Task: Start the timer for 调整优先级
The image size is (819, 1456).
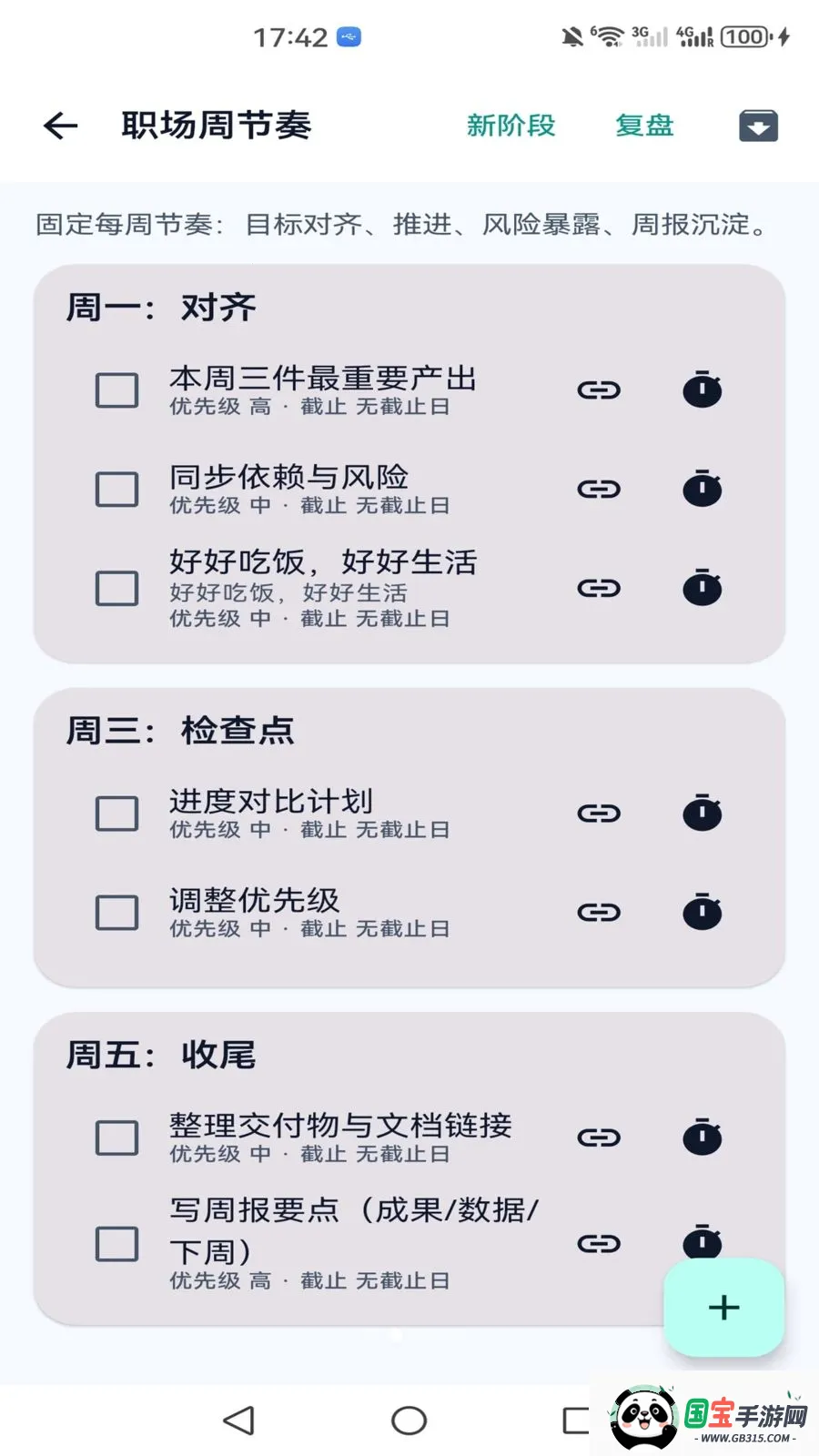Action: coord(703,911)
